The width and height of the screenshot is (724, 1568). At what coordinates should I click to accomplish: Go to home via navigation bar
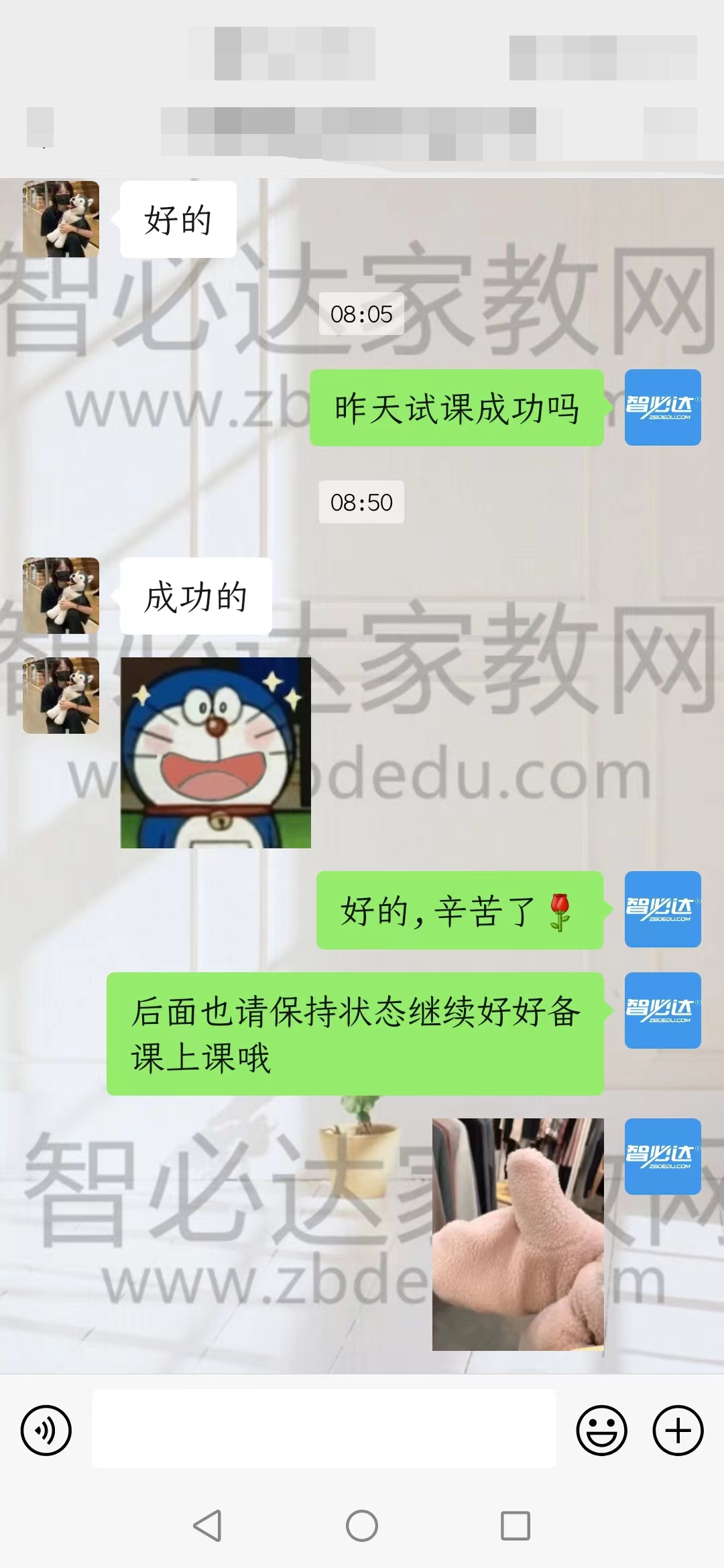[x=361, y=1526]
